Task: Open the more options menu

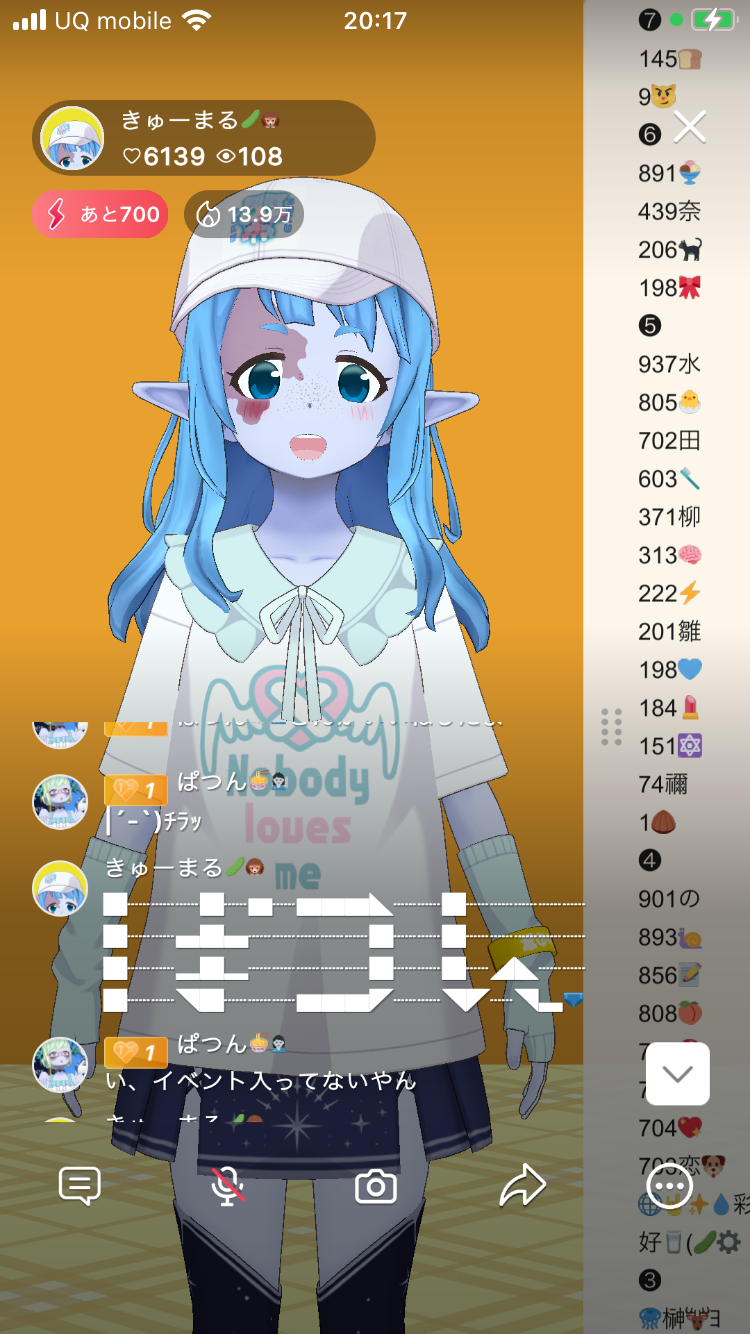Action: click(669, 1187)
